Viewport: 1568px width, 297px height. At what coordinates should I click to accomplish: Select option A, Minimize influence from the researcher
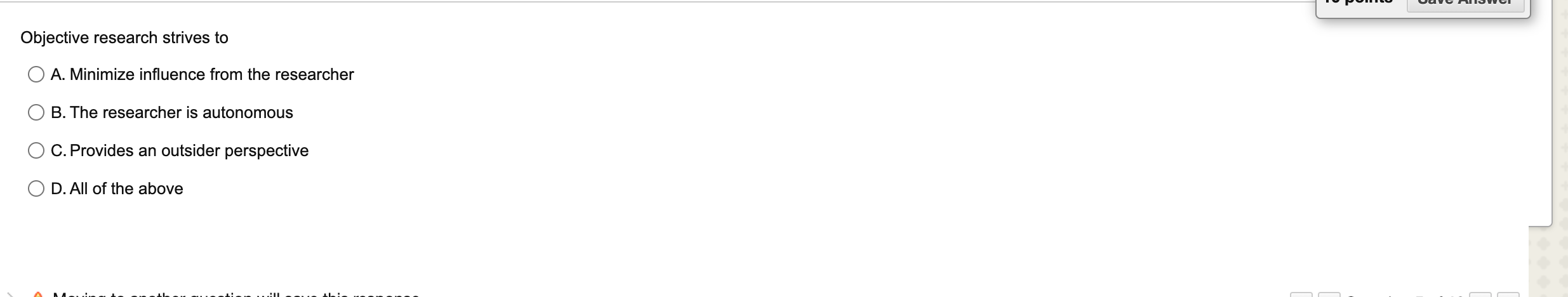tap(36, 75)
